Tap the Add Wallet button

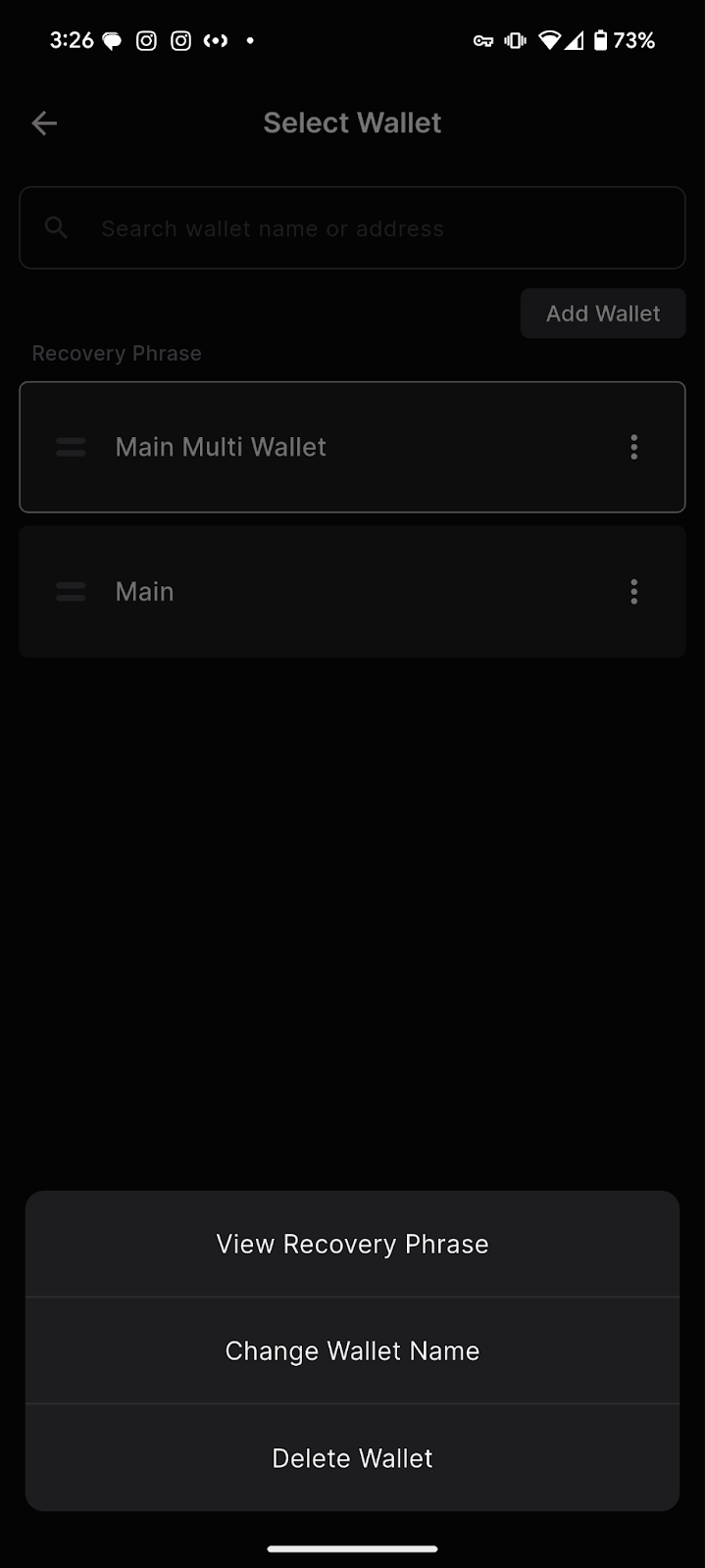point(602,314)
